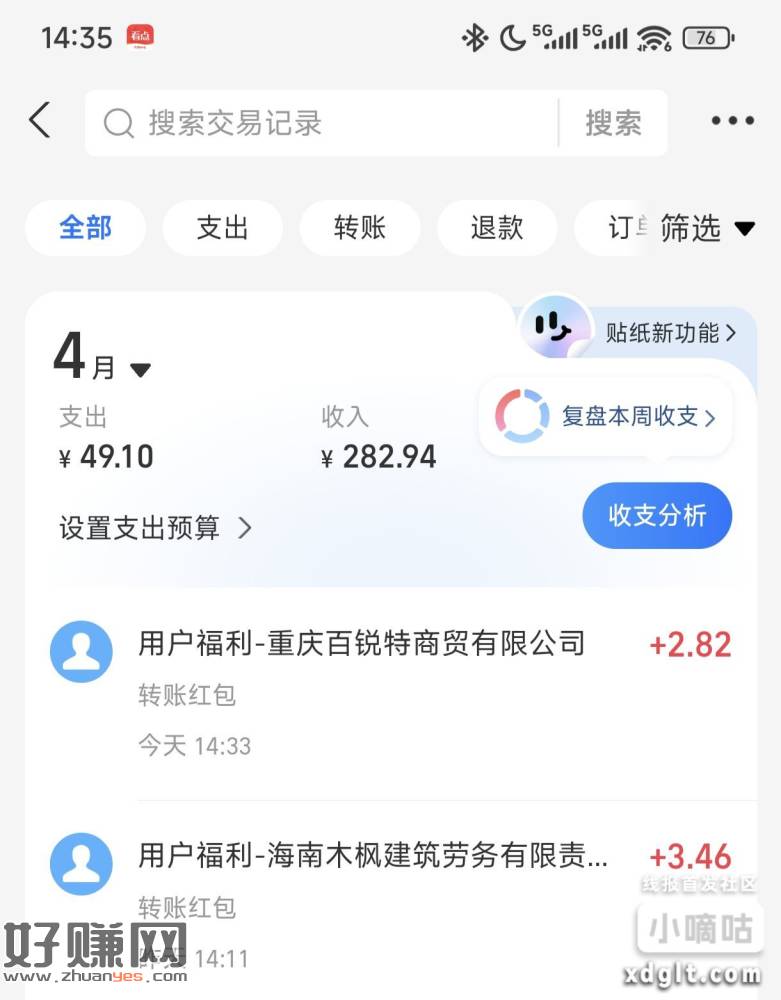This screenshot has width=781, height=1000.
Task: Tap the 收支分析 button
Action: click(657, 516)
